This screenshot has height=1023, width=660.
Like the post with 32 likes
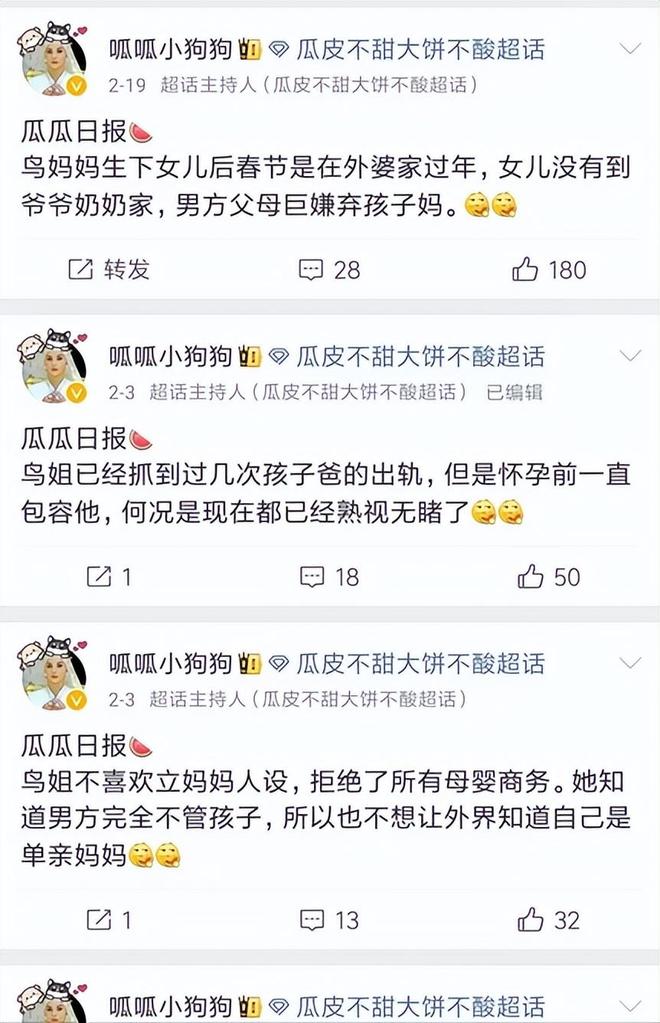coord(548,920)
